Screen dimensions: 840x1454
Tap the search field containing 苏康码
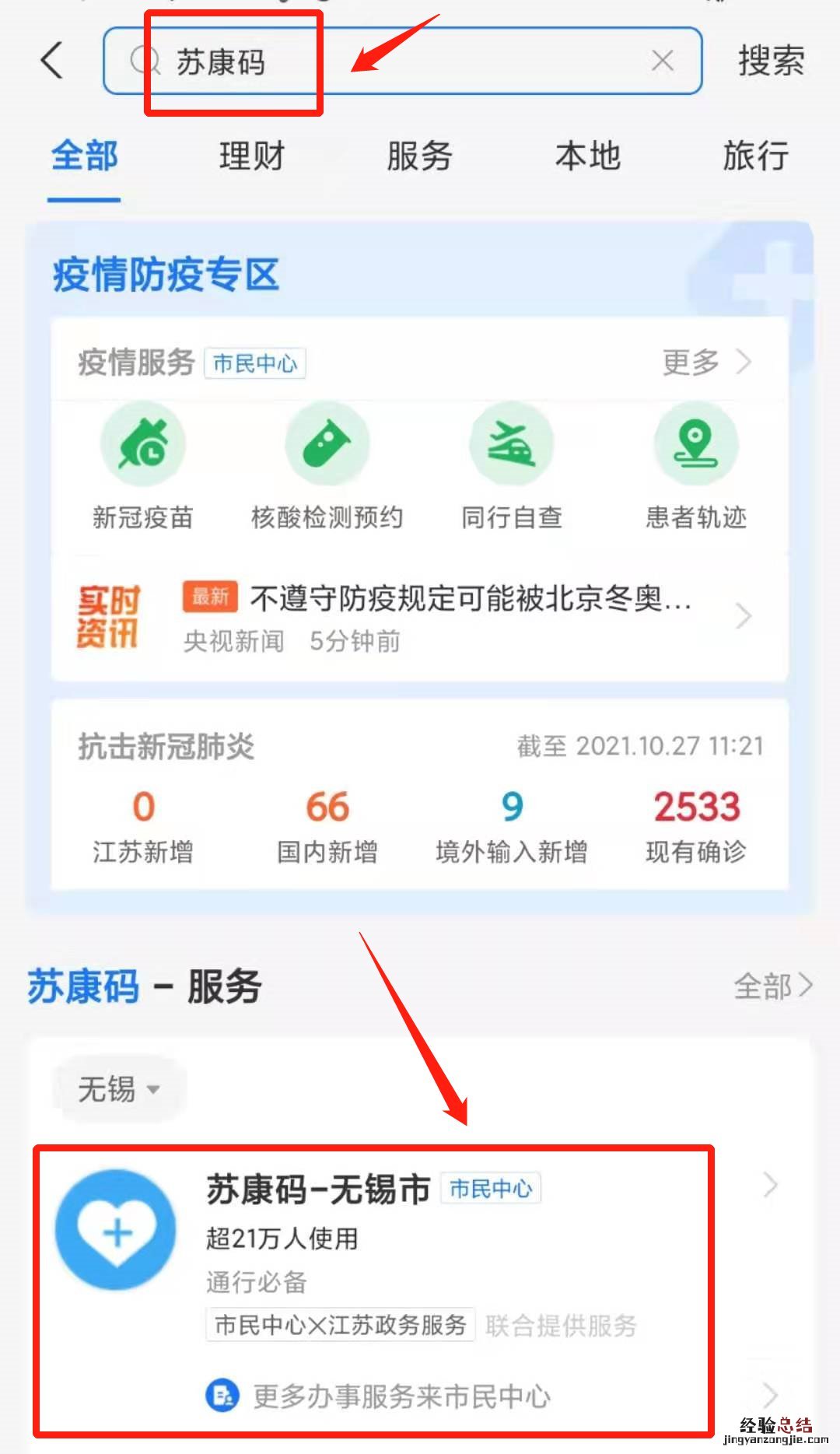click(389, 61)
